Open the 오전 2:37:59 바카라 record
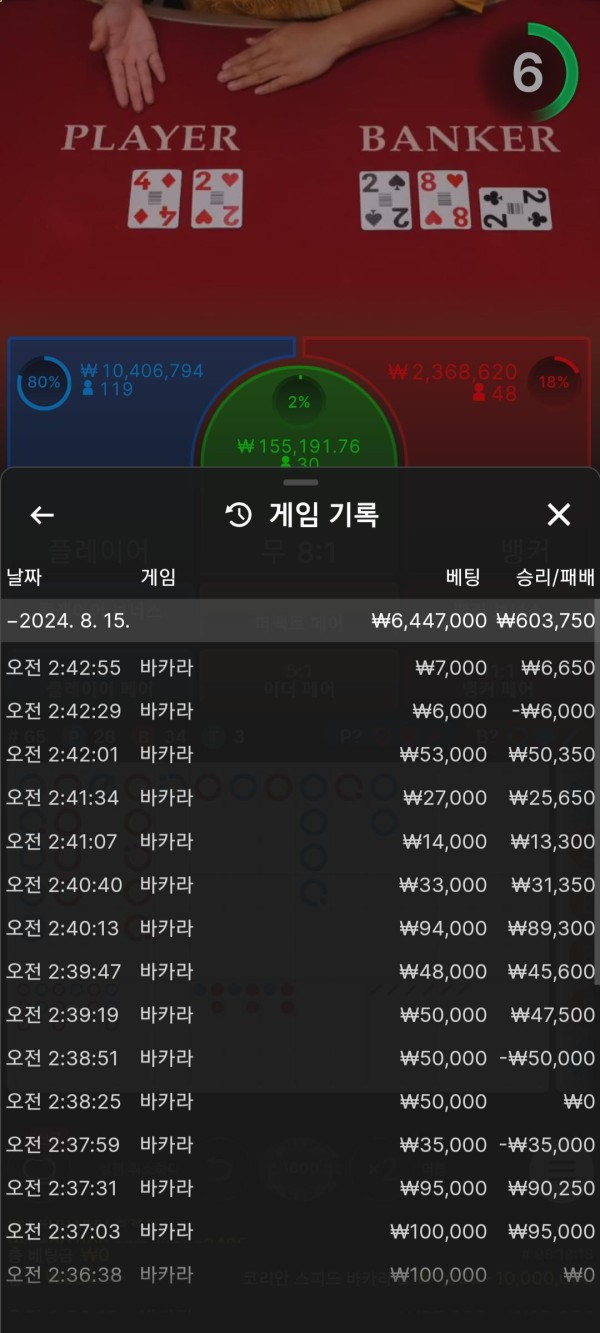This screenshot has height=1333, width=600. tap(300, 1145)
